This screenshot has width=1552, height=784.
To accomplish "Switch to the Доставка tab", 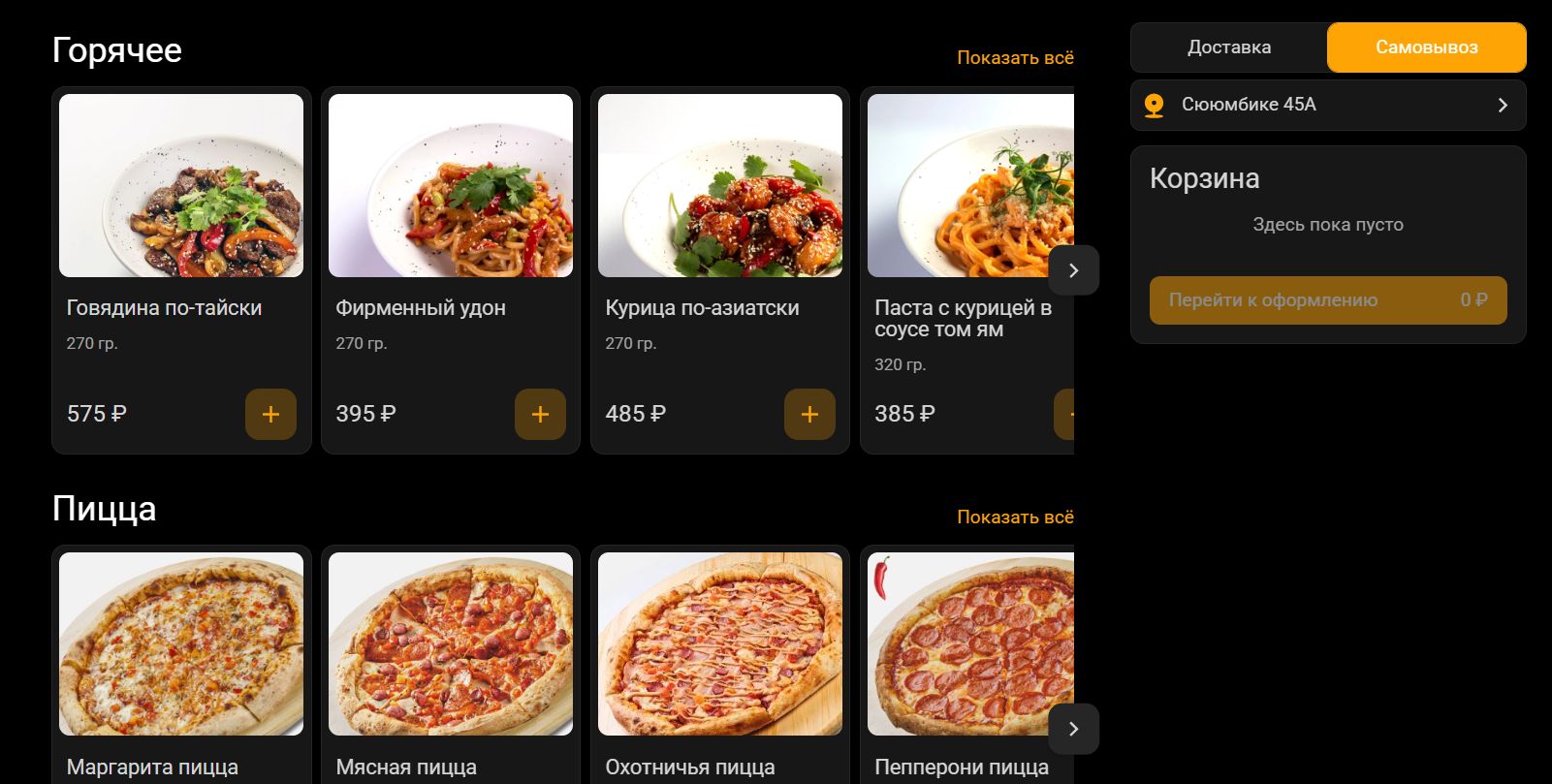I will click(1229, 47).
